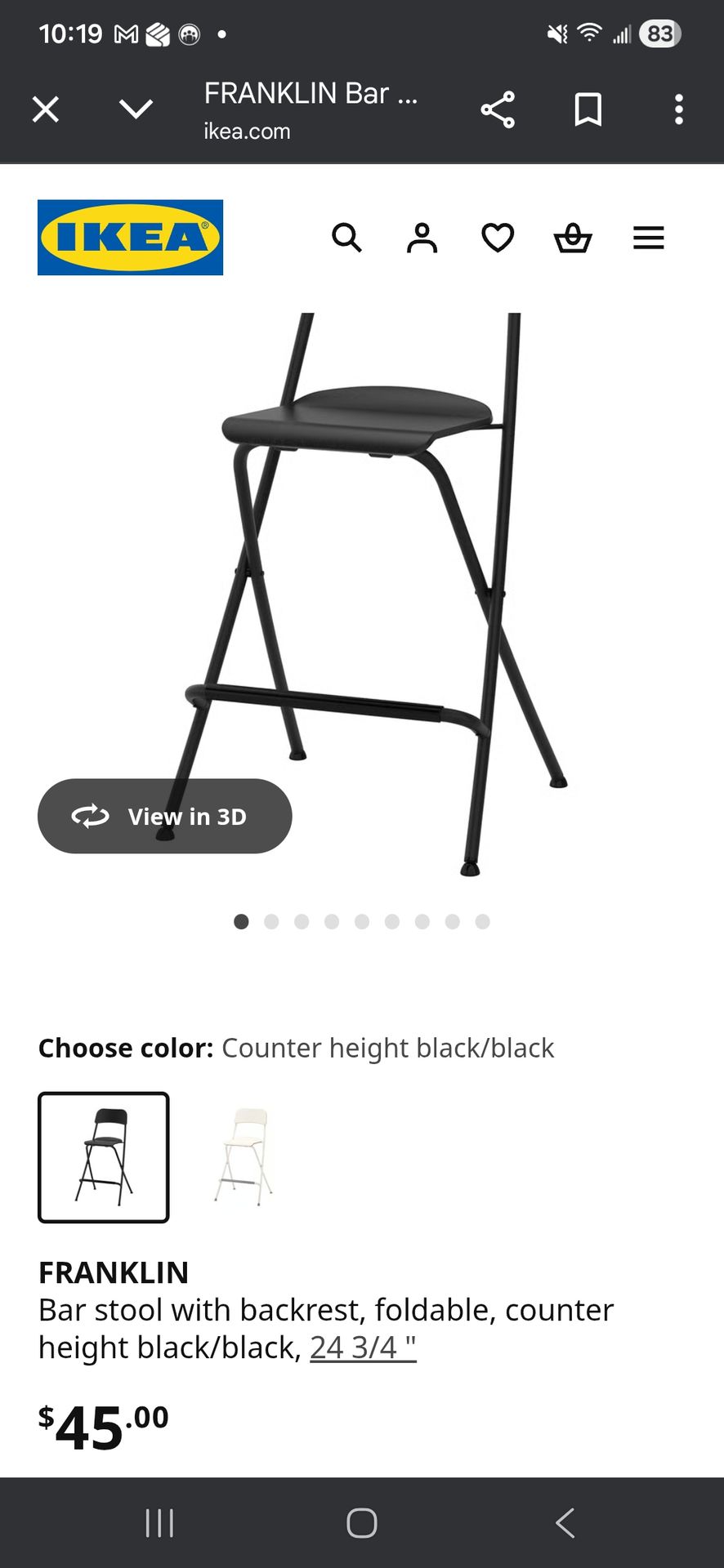This screenshot has width=724, height=1568.
Task: Open IKEA site search
Action: coord(346,238)
